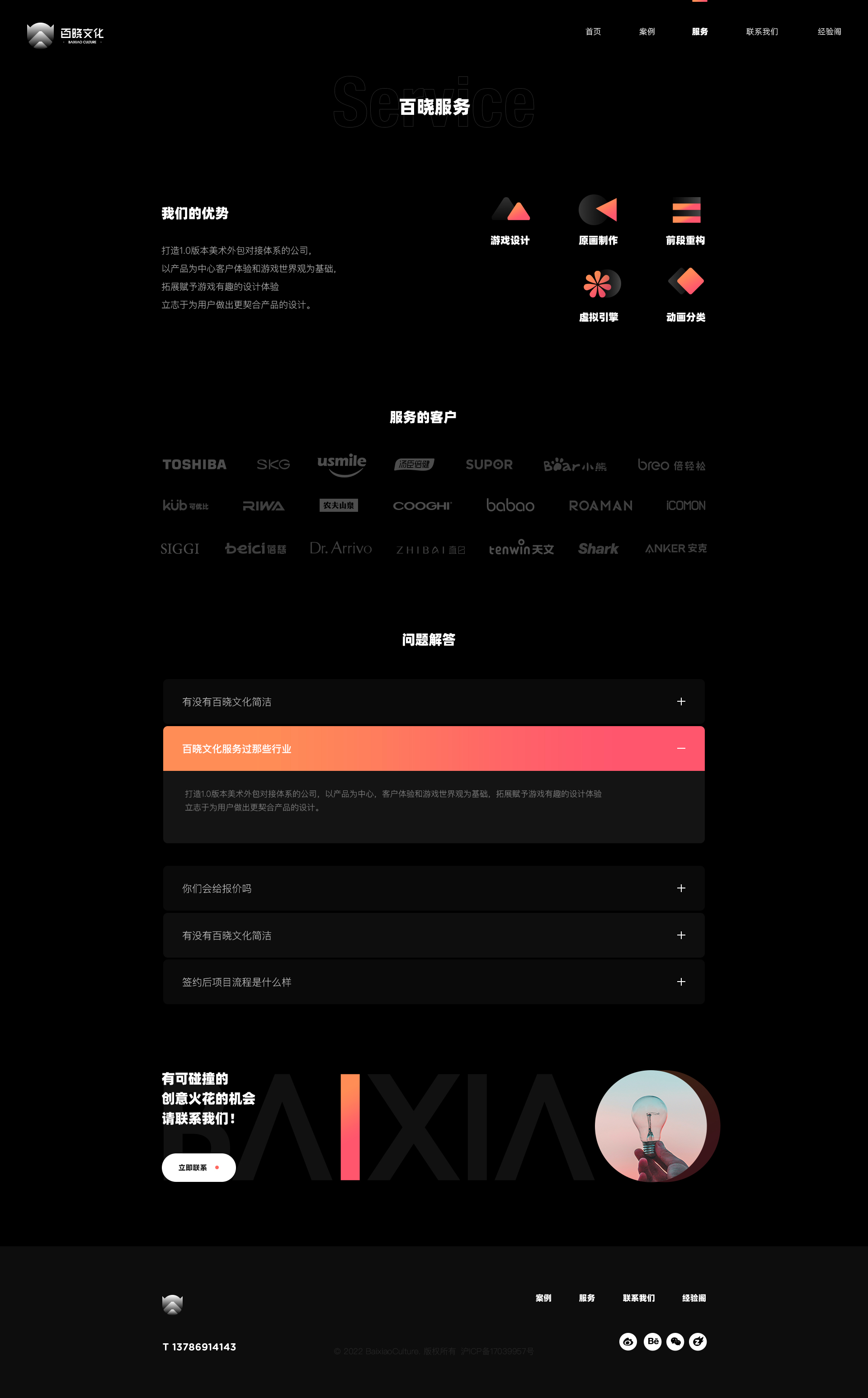This screenshot has width=868, height=1398.
Task: Switch to 经验阁 in the top navigation
Action: [829, 32]
